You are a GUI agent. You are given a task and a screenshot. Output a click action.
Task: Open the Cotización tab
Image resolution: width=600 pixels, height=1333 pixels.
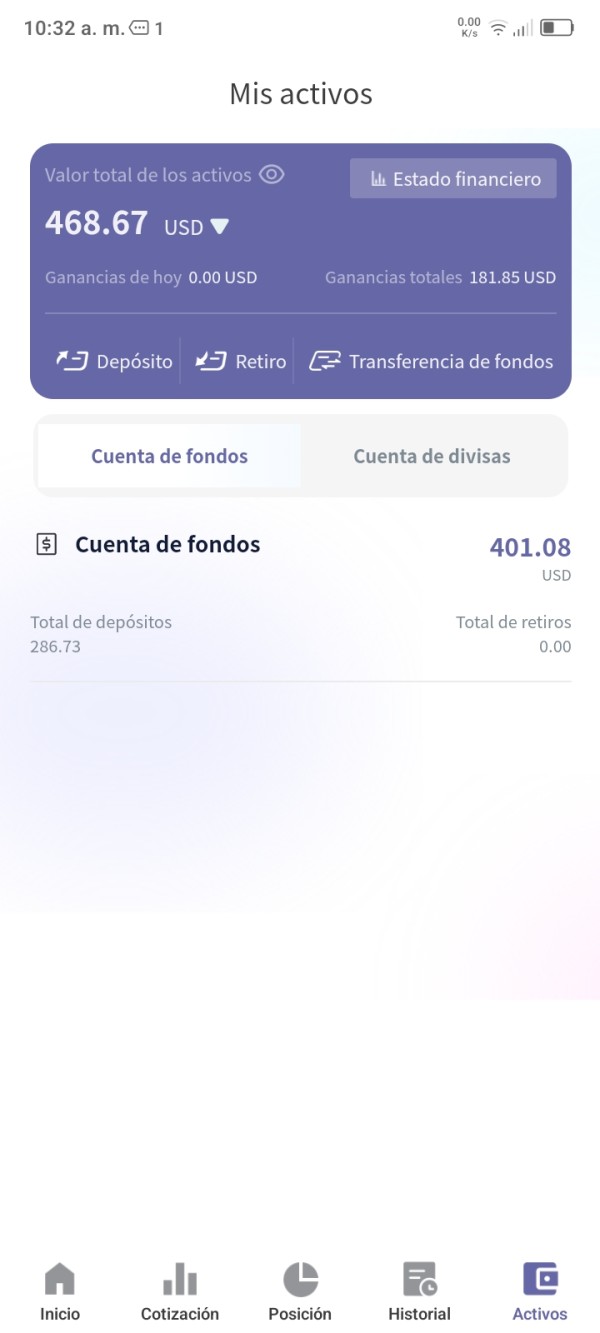180,1291
